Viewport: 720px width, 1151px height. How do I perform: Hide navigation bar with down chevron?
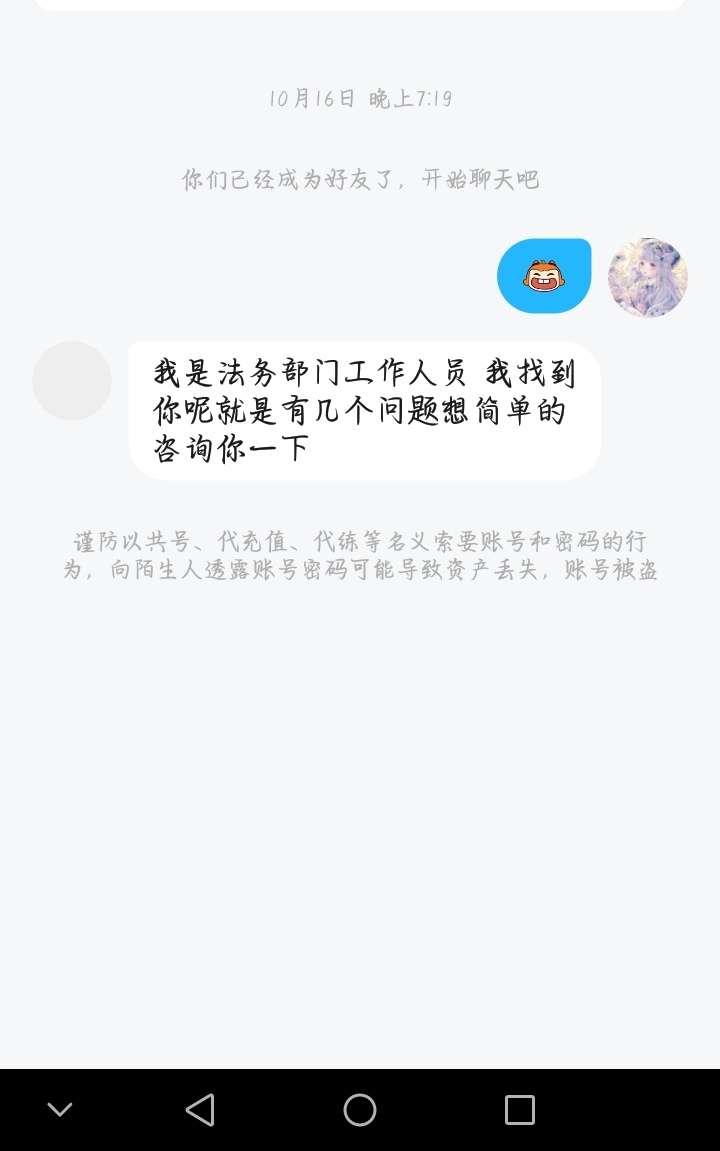(60, 1109)
